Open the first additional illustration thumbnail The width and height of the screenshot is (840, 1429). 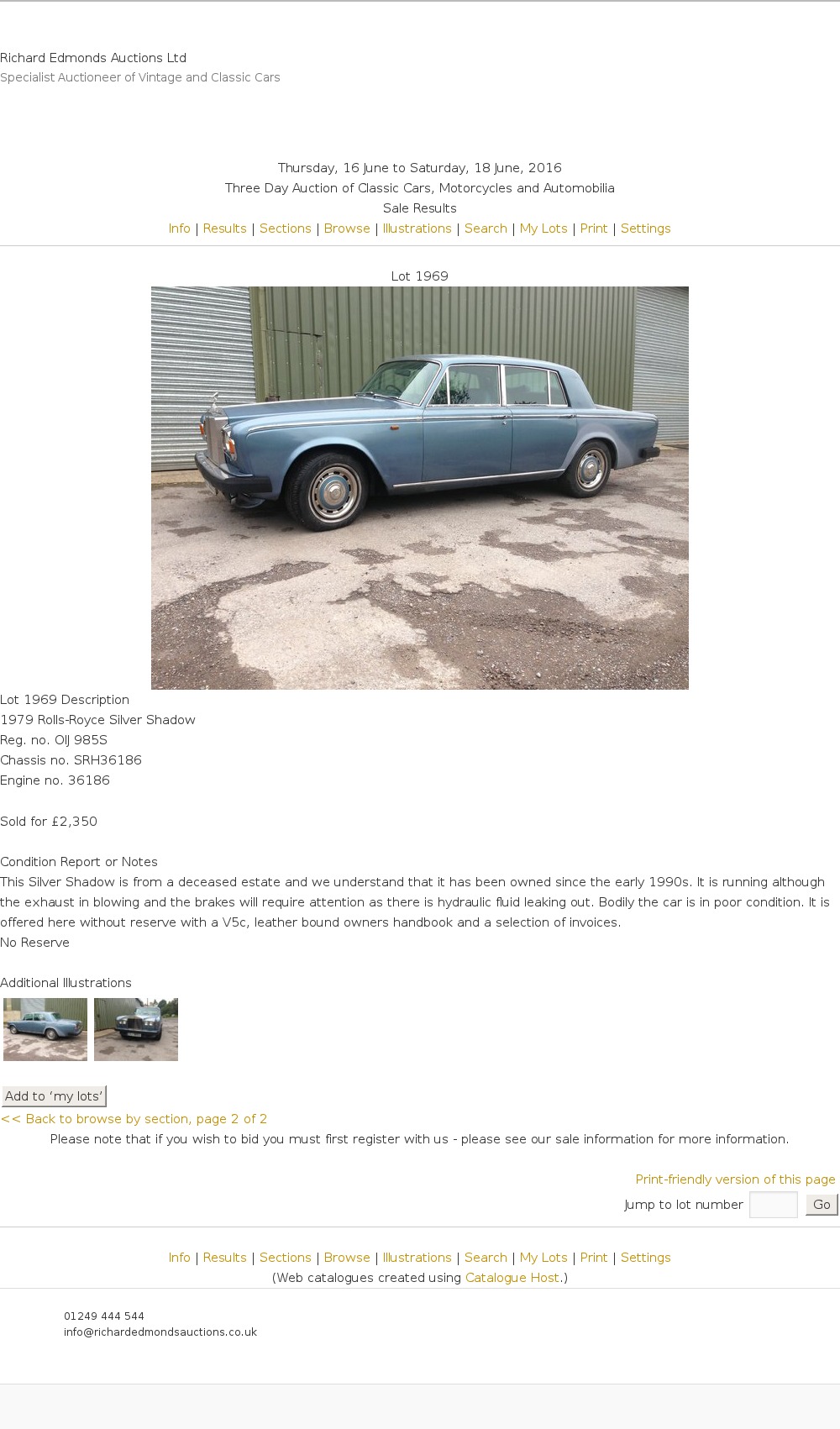(45, 1029)
